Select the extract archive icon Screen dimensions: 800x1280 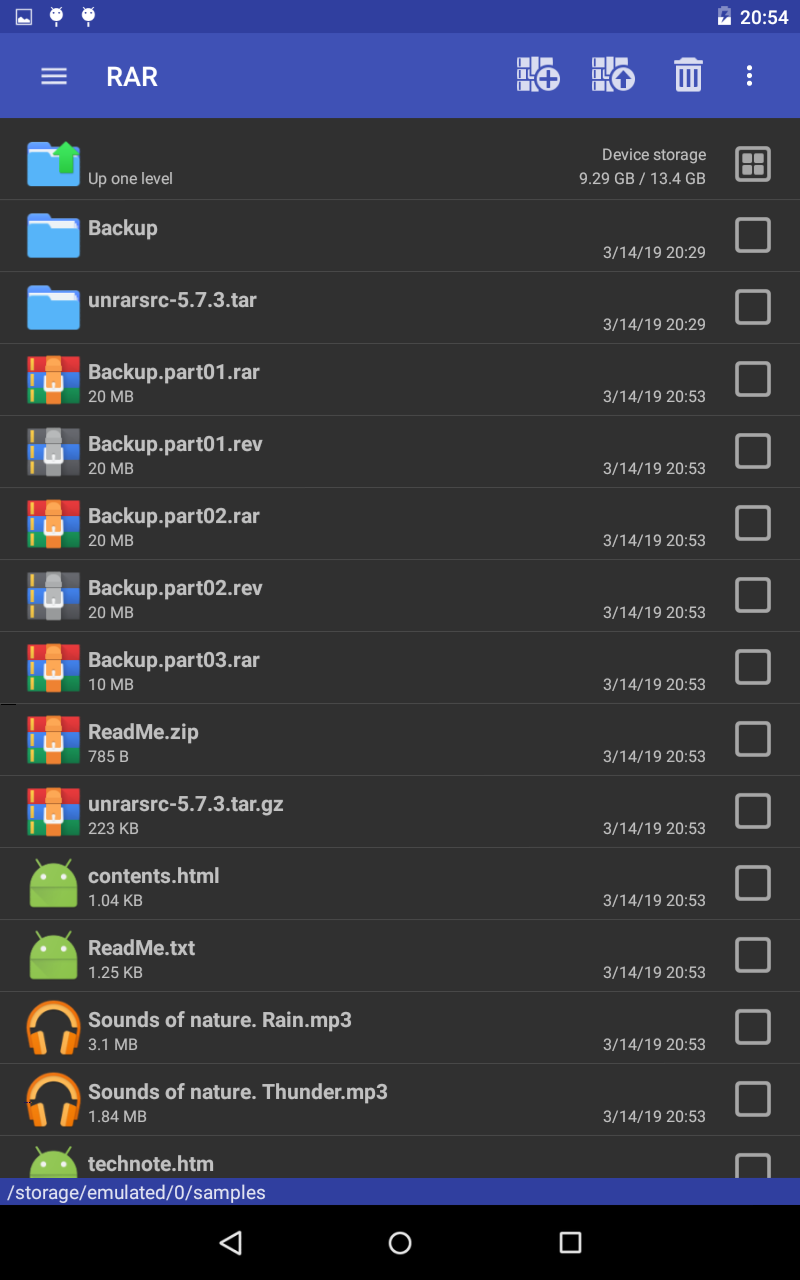point(612,75)
